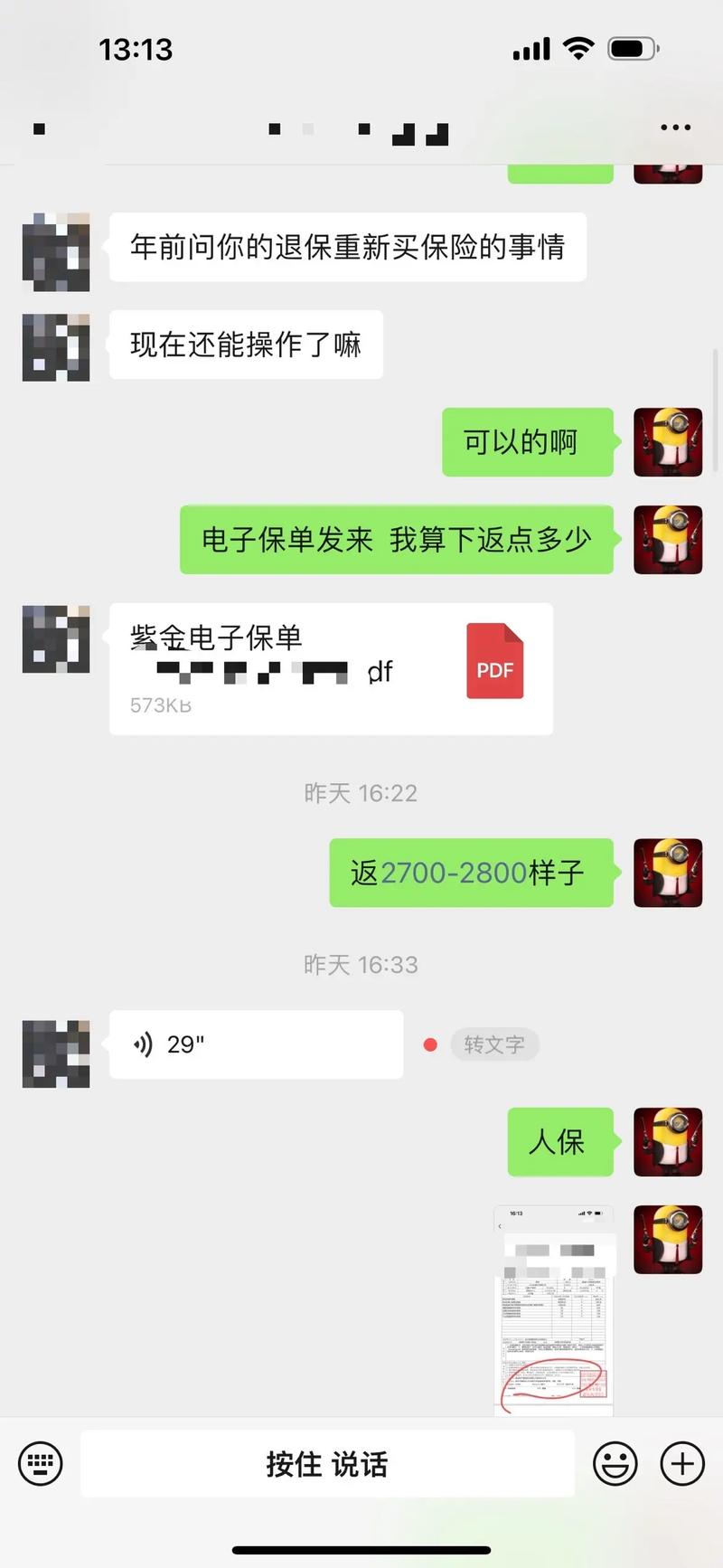Tap the voice message speaker icon
Screen dimensions: 723x1568
coord(143,1044)
